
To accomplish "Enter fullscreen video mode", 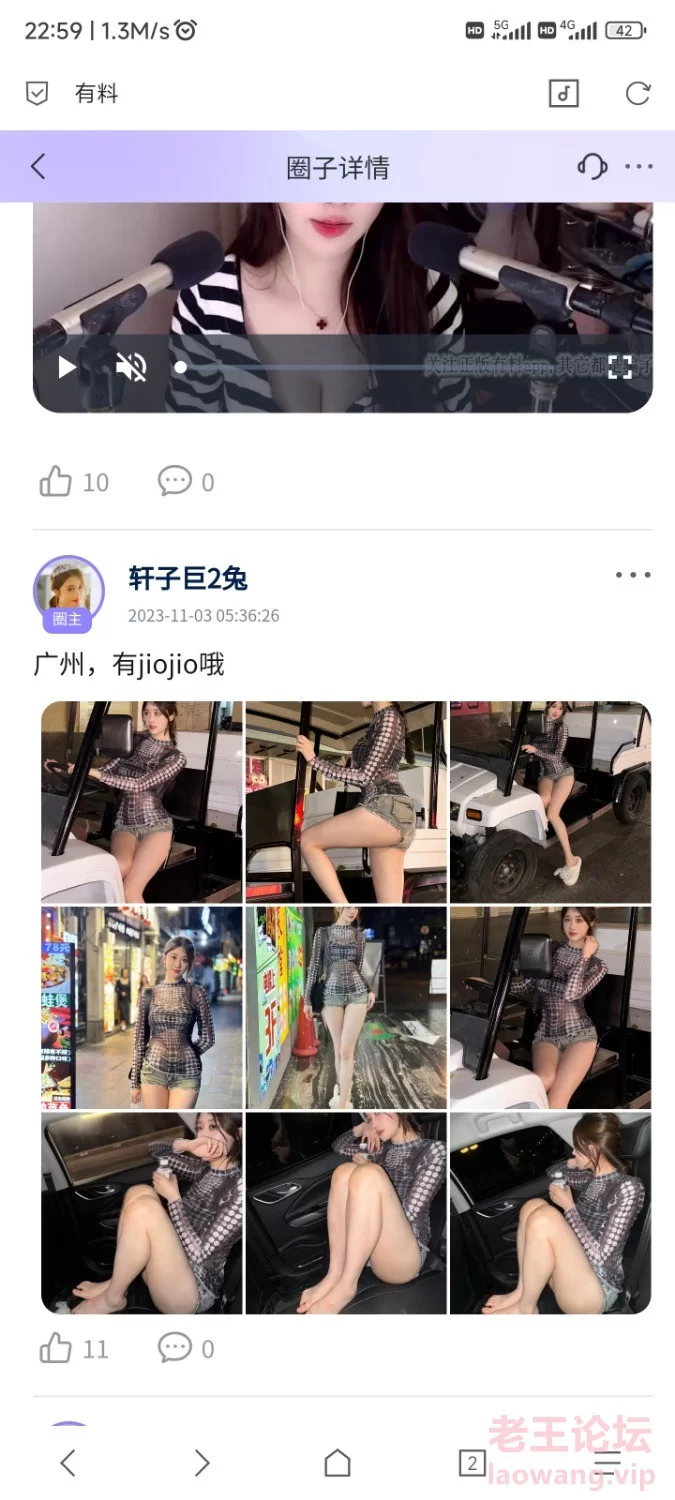I will tap(621, 367).
